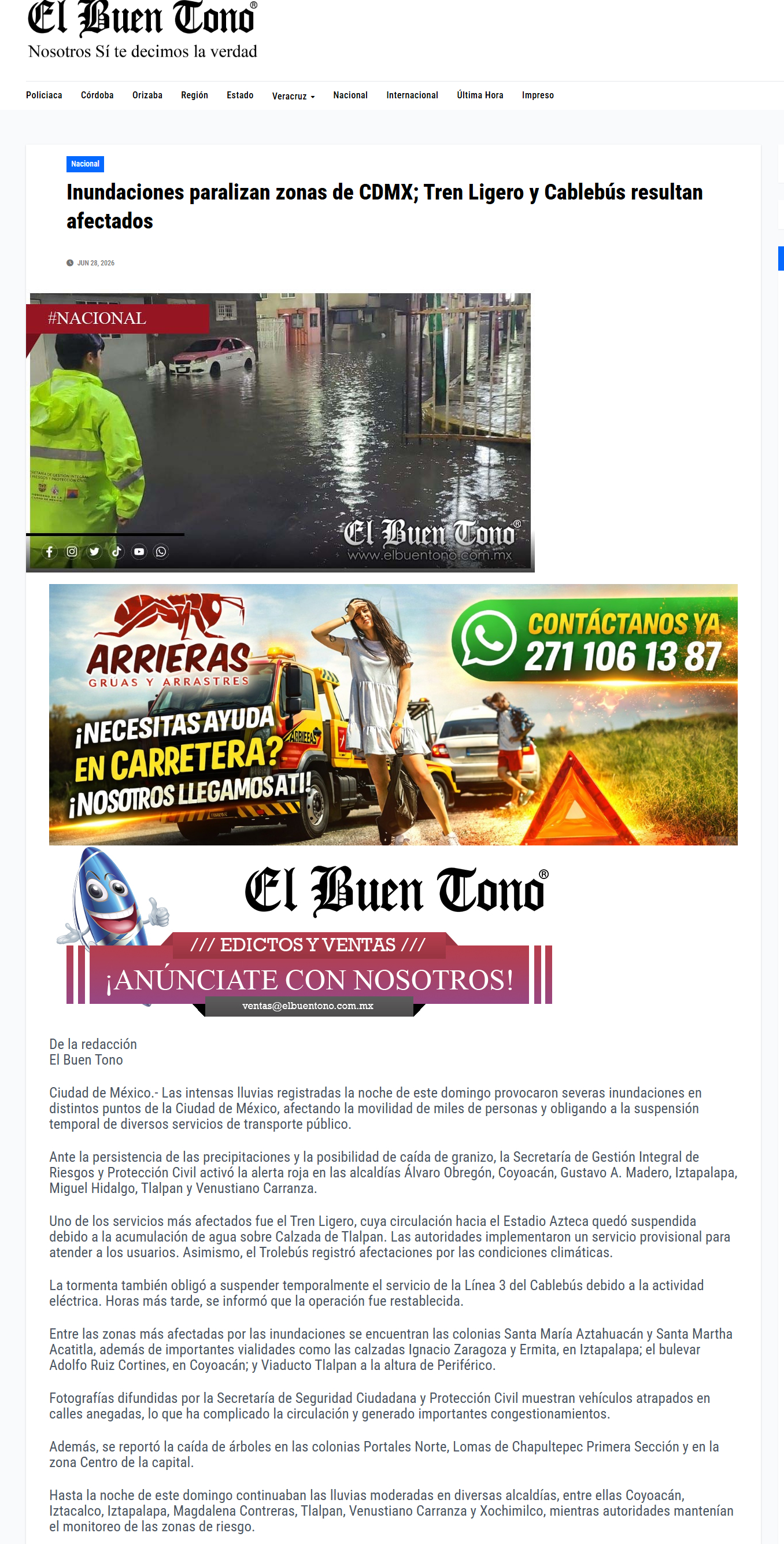Expand the Veracruz dropdown menu

pyautogui.click(x=293, y=96)
